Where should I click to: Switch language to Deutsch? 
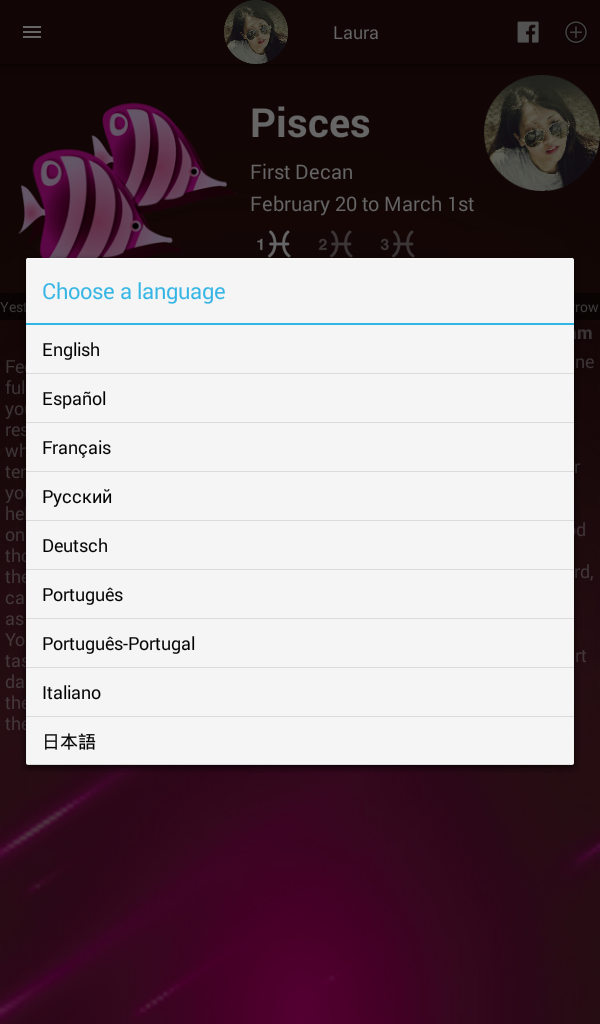300,545
